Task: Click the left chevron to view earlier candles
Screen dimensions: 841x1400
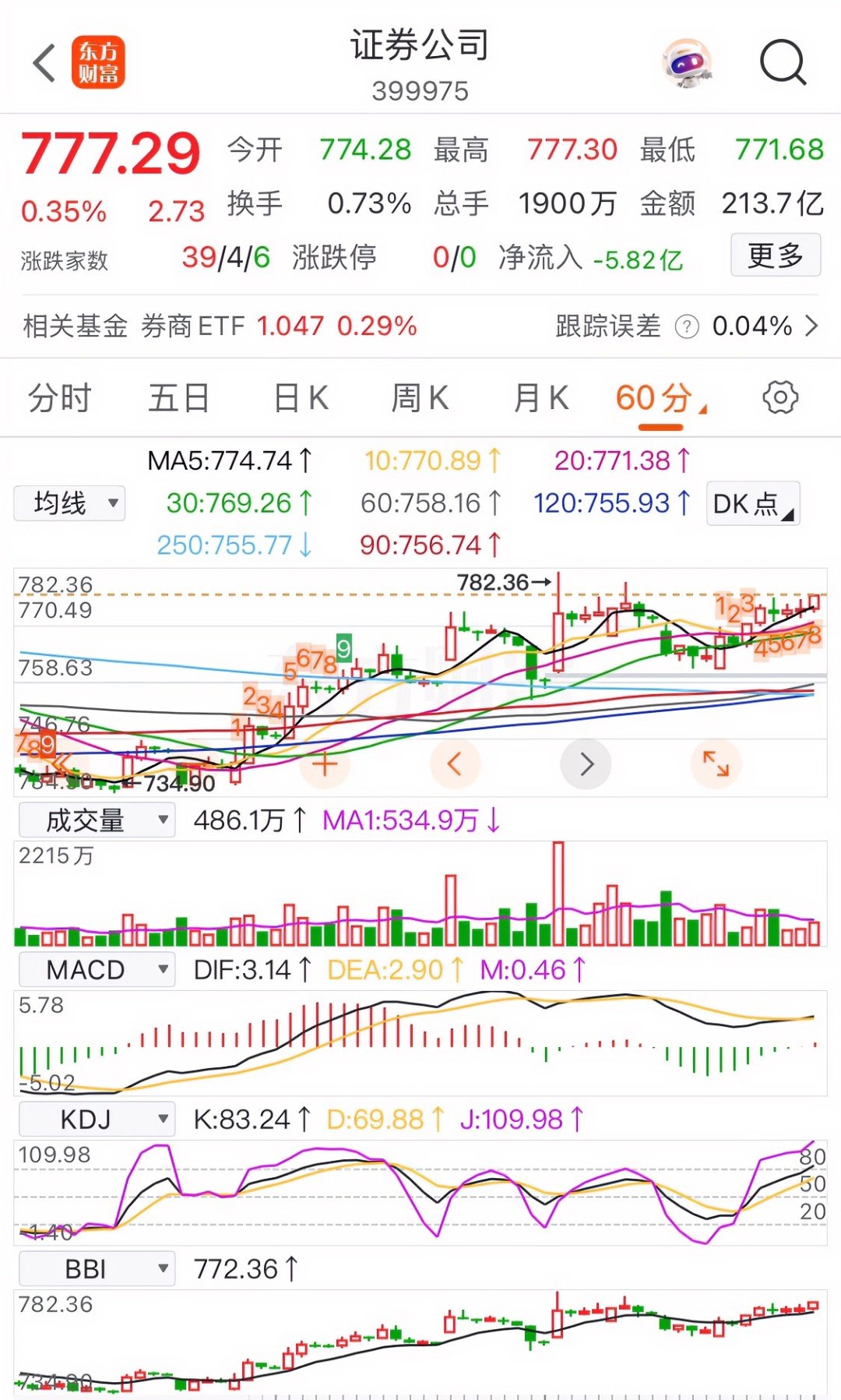Action: coord(455,764)
